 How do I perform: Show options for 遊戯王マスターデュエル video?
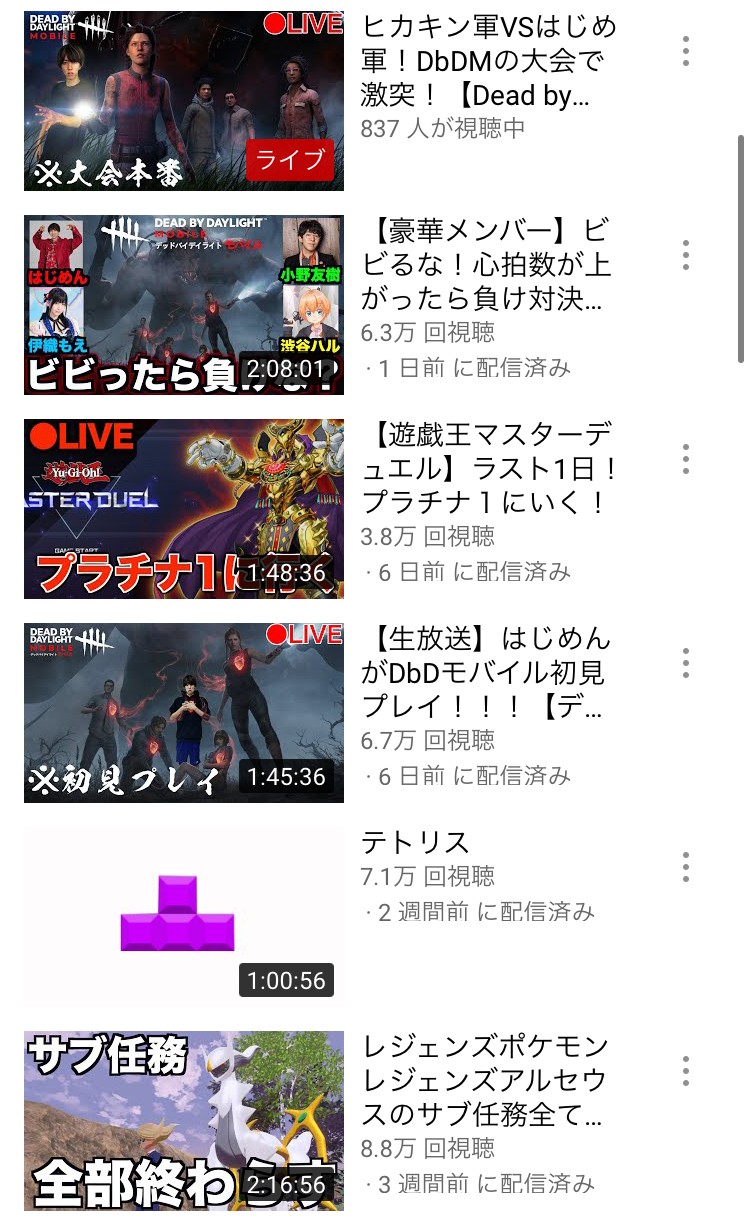[686, 459]
